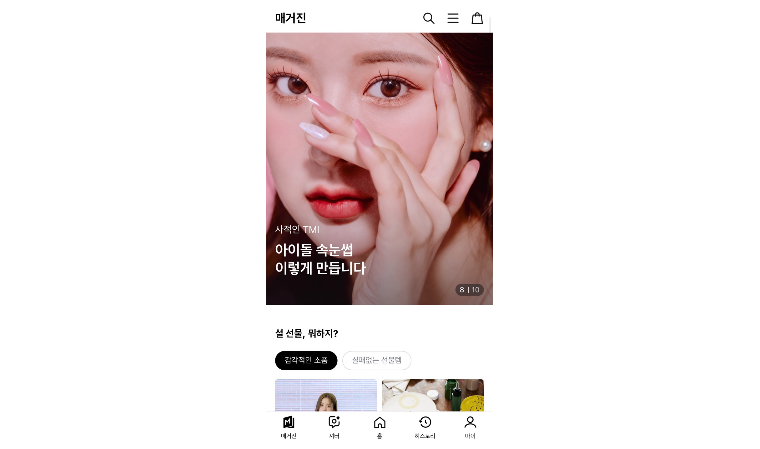Select the 감각적인 소품 chip

pyautogui.click(x=306, y=360)
